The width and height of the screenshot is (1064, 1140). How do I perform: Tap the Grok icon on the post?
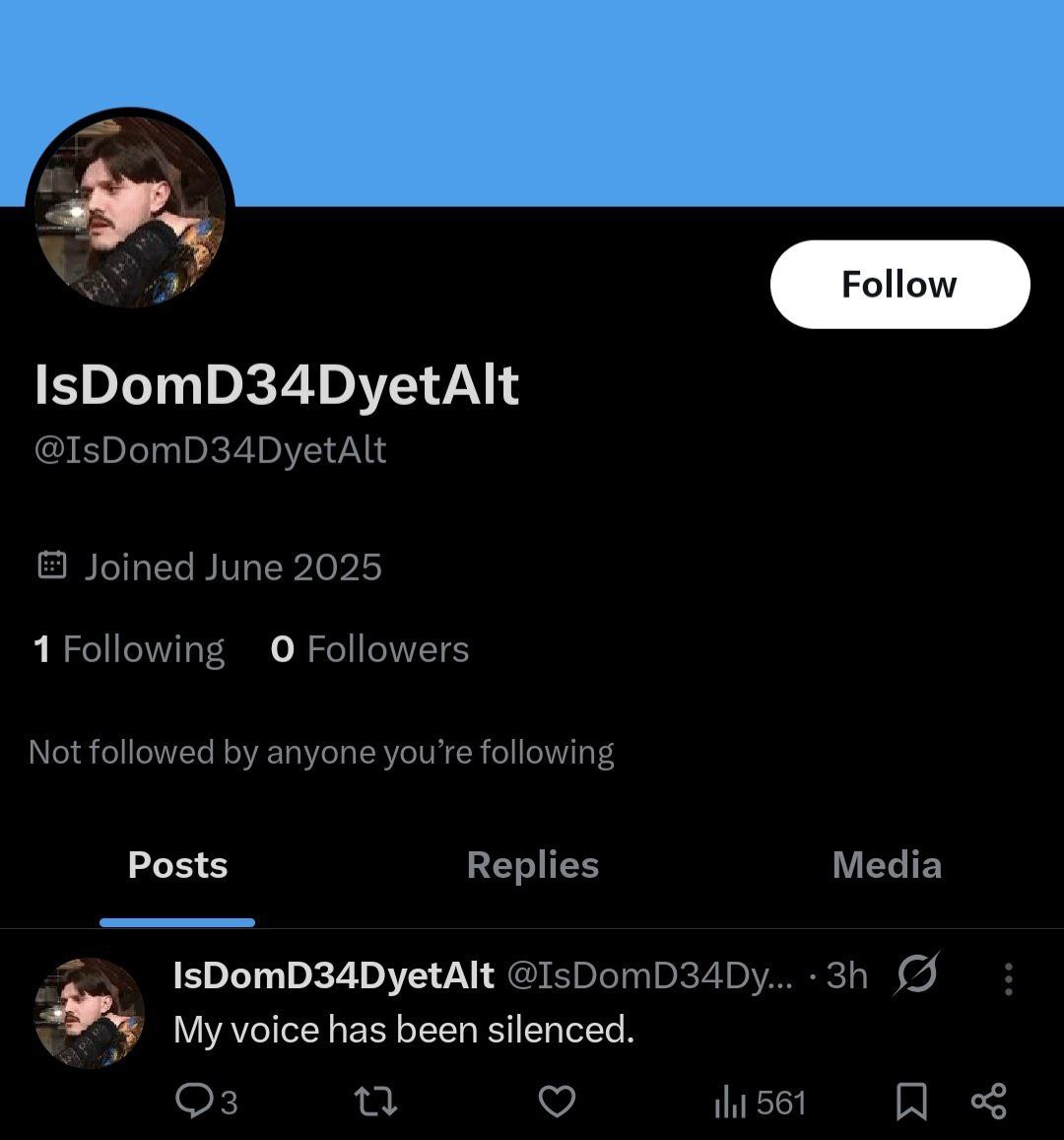pos(917,974)
